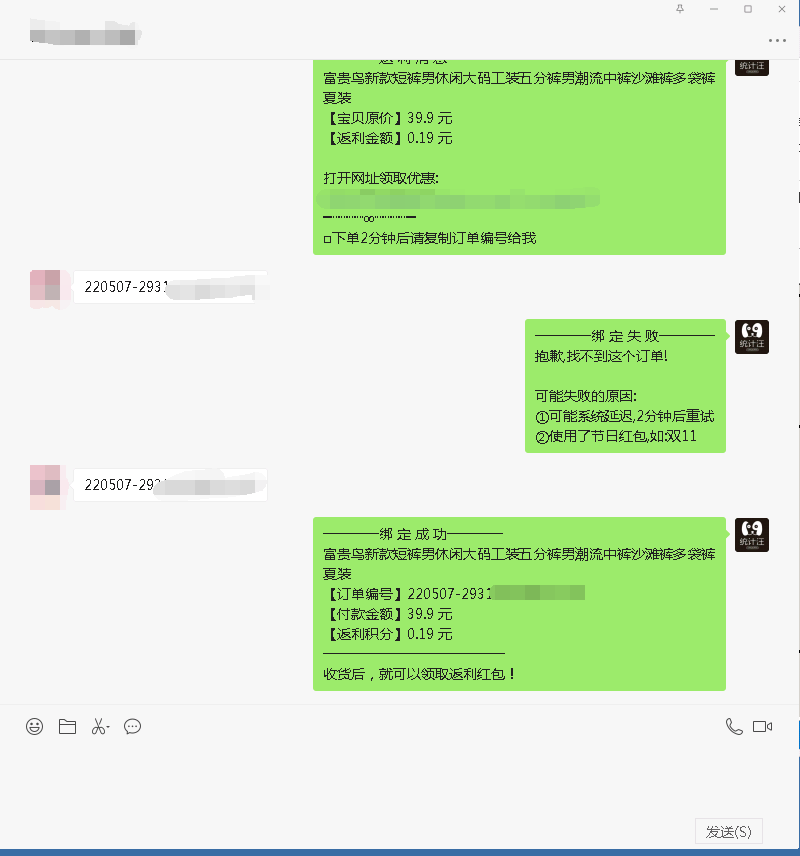
Task: Open the emoji picker
Action: point(35,727)
